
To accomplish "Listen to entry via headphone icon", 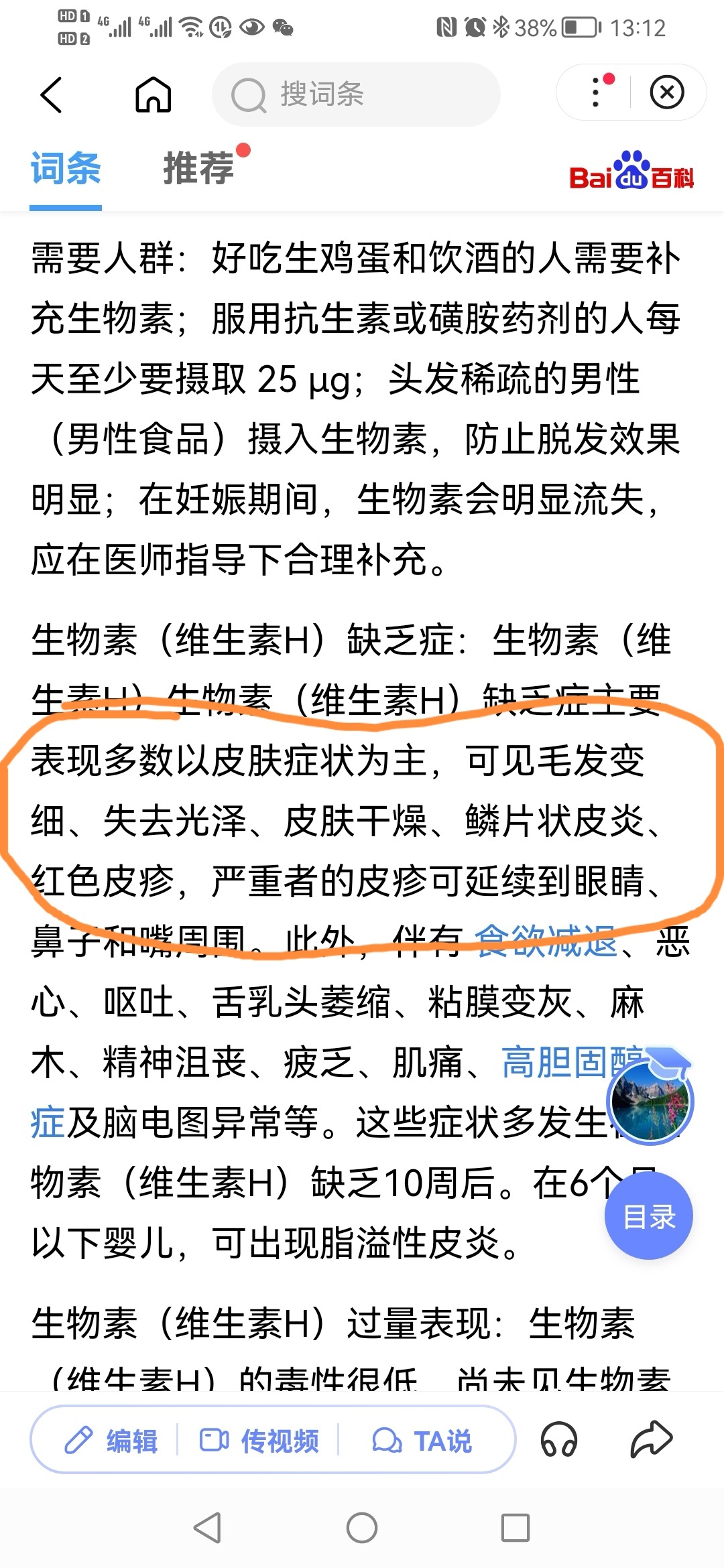I will coord(559,1440).
